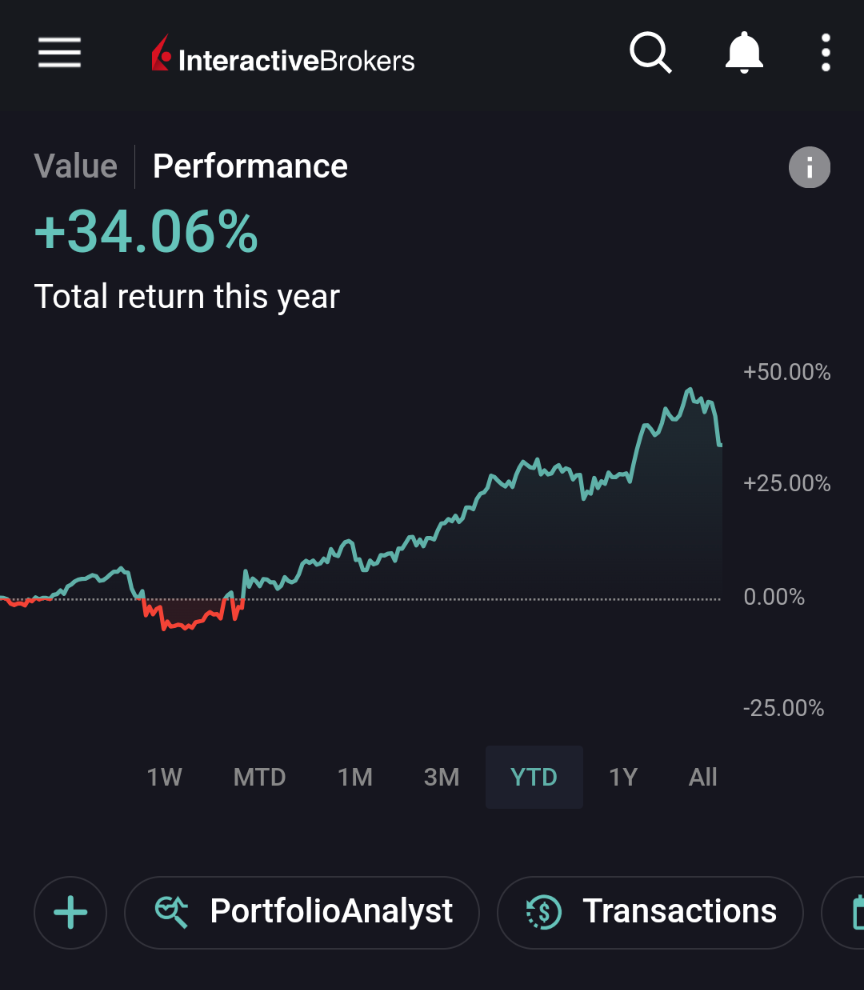
Task: Select the YTD time range
Action: click(x=534, y=777)
